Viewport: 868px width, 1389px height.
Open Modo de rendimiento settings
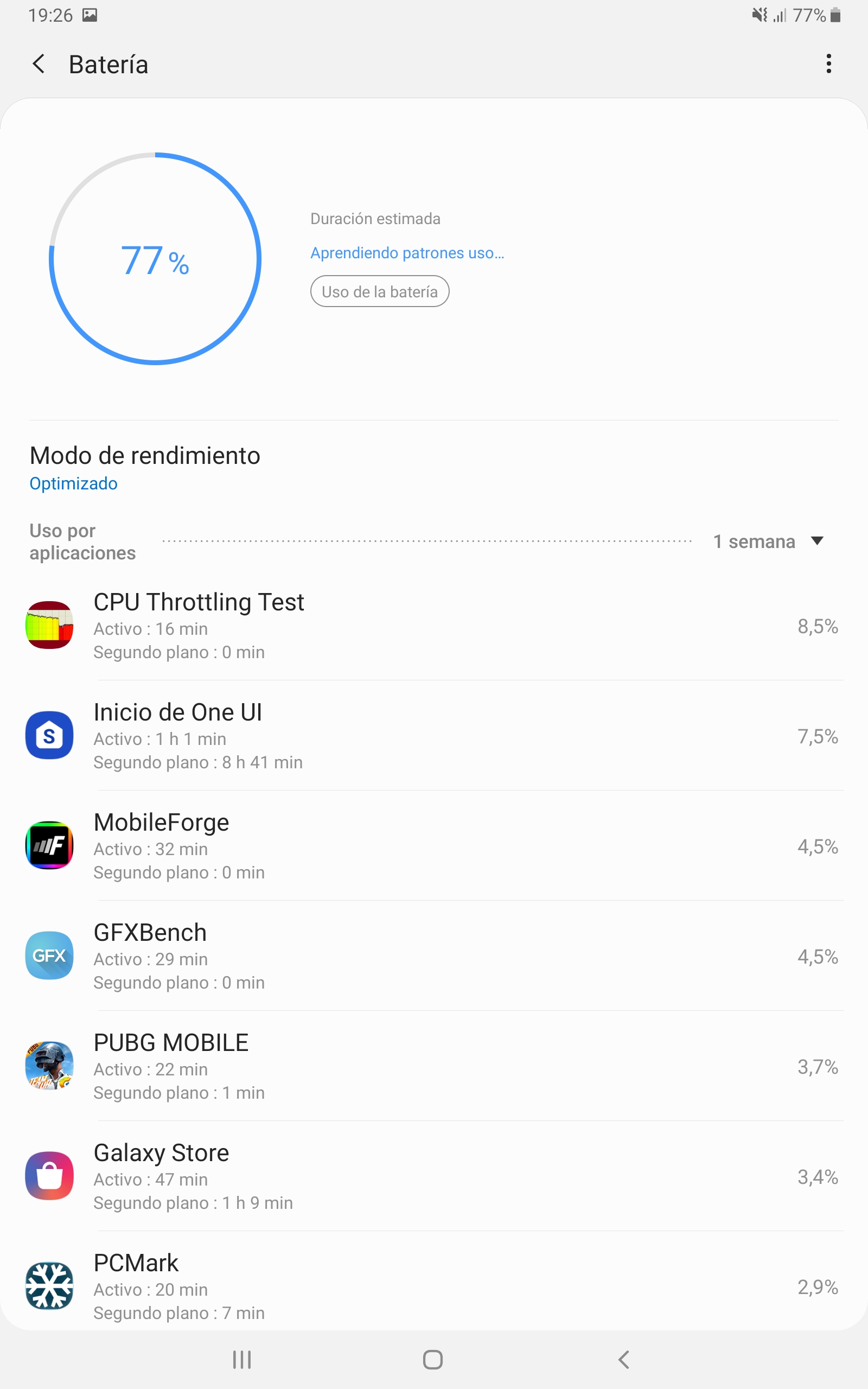tap(433, 468)
